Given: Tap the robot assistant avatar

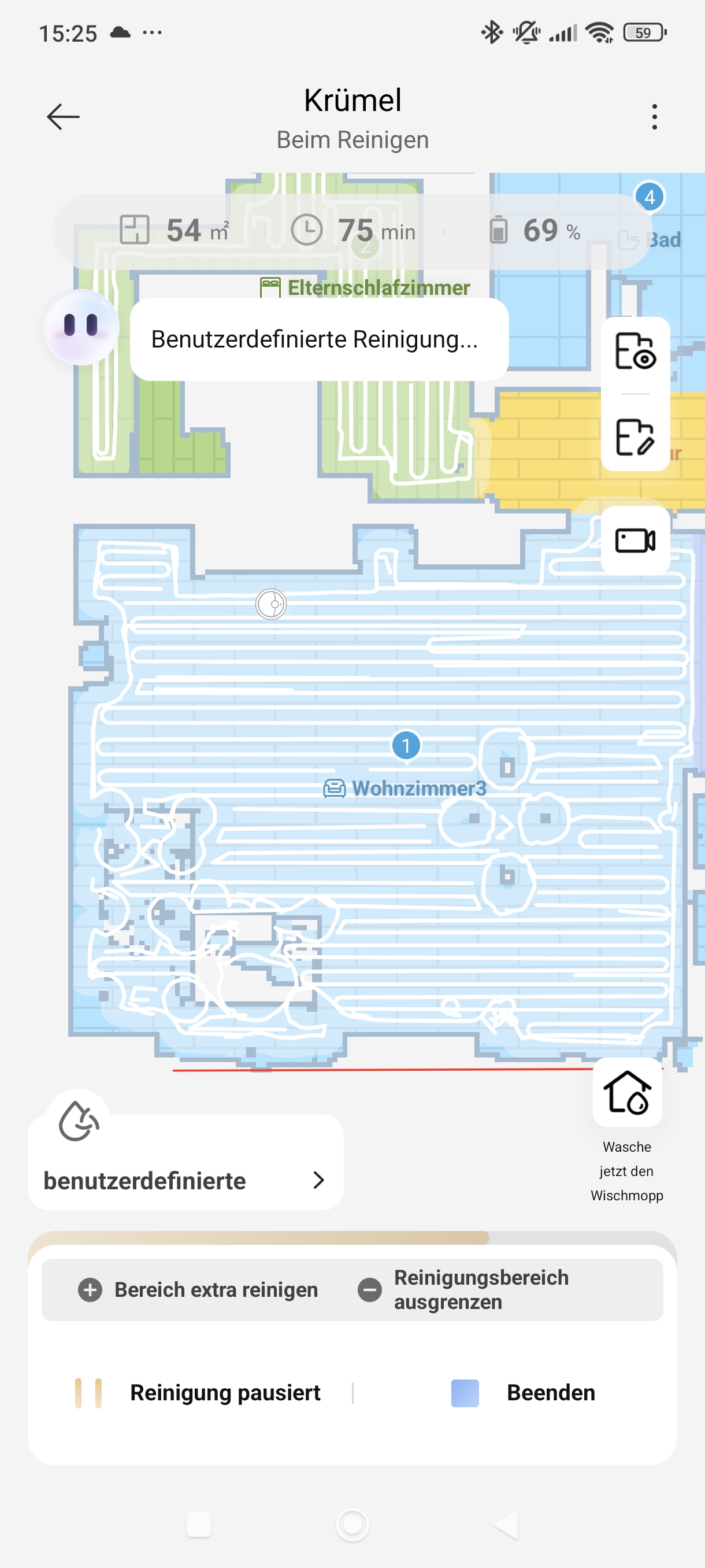Looking at the screenshot, I should pos(81,327).
